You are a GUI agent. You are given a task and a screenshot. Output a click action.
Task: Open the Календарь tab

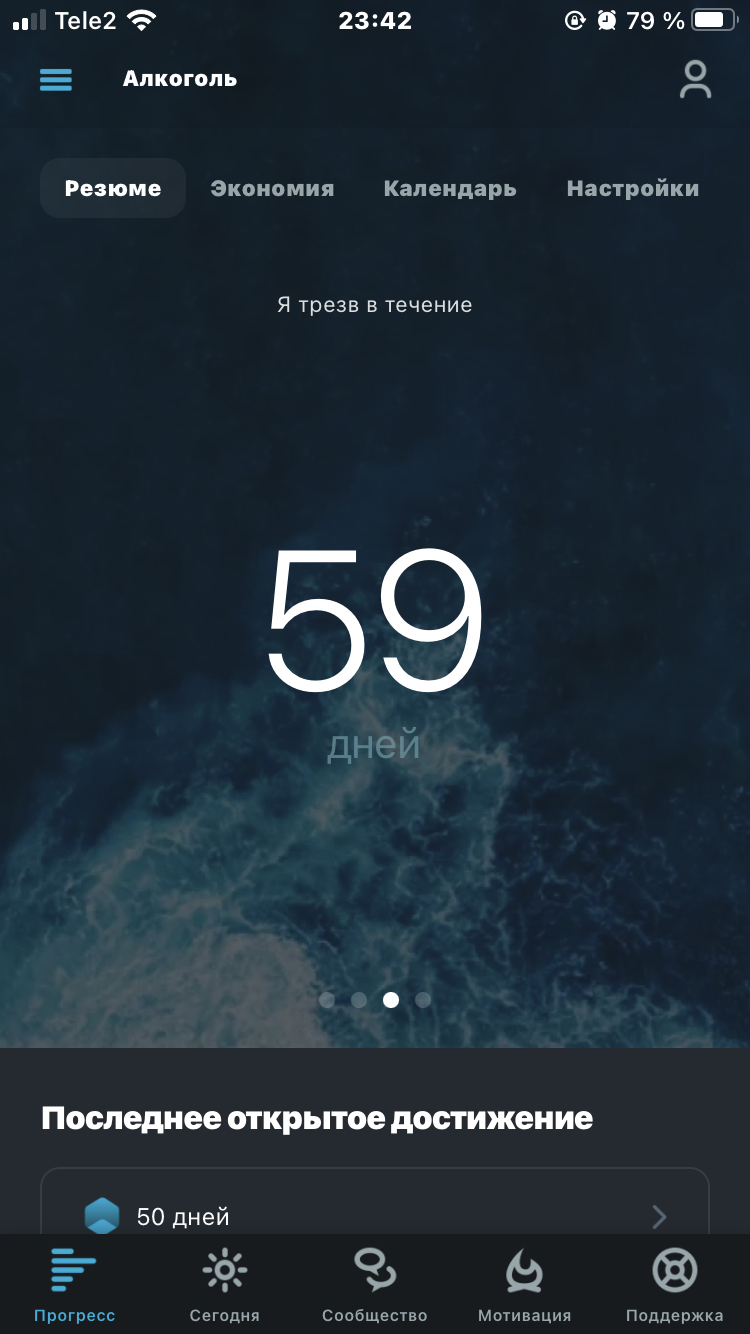pos(450,188)
